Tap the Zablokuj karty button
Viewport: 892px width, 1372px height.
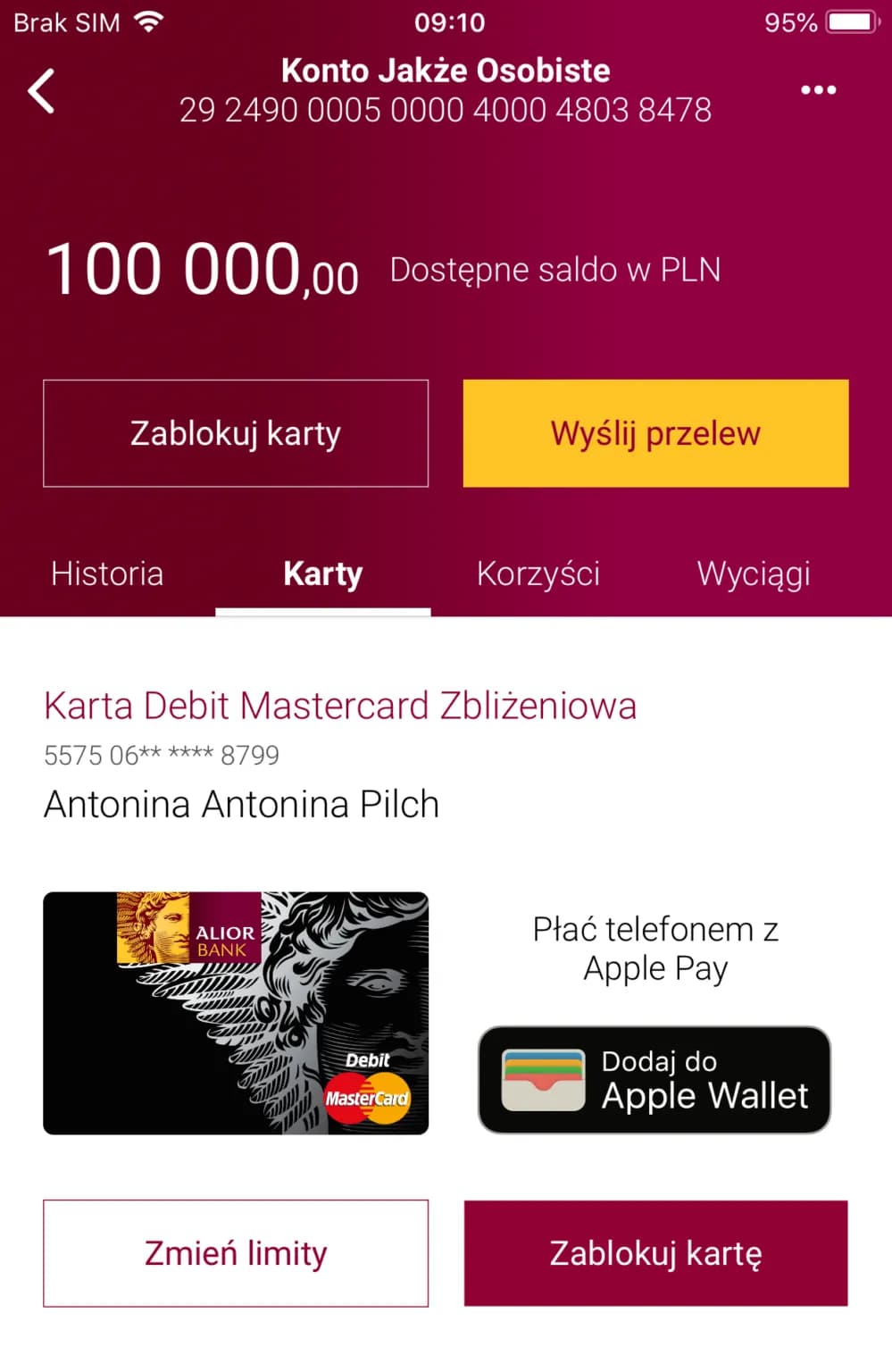point(236,433)
